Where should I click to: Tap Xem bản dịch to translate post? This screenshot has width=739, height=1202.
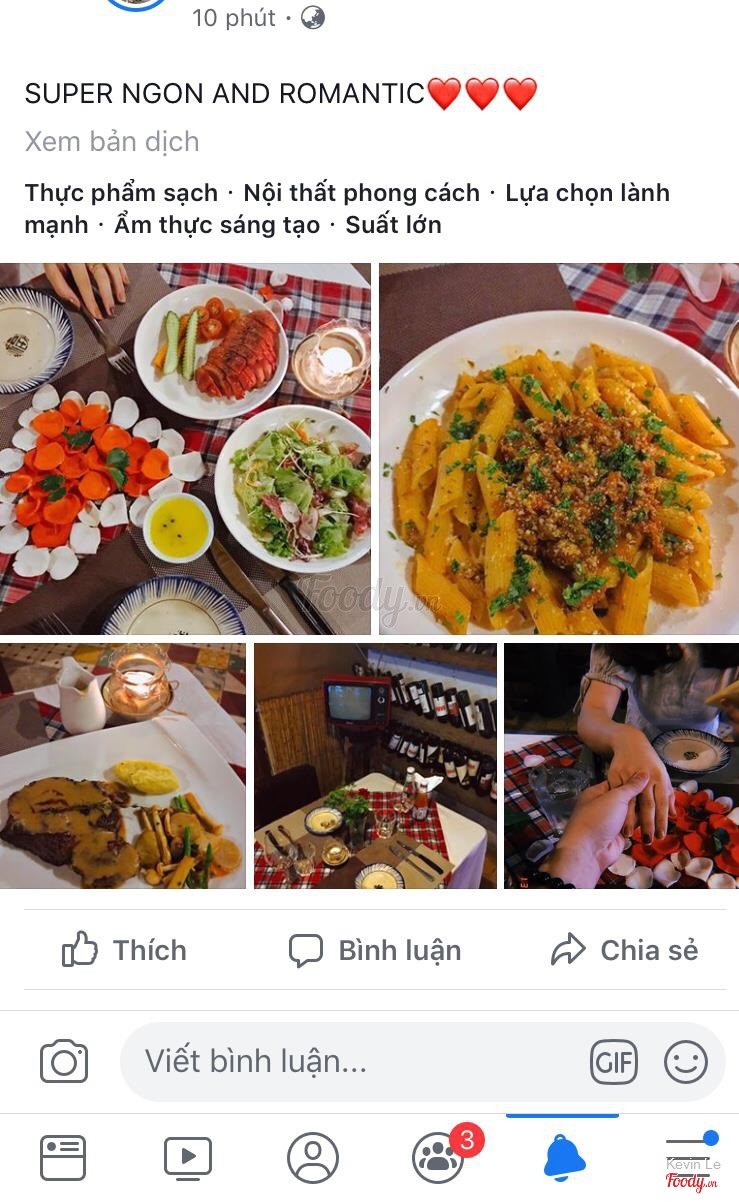[x=112, y=142]
